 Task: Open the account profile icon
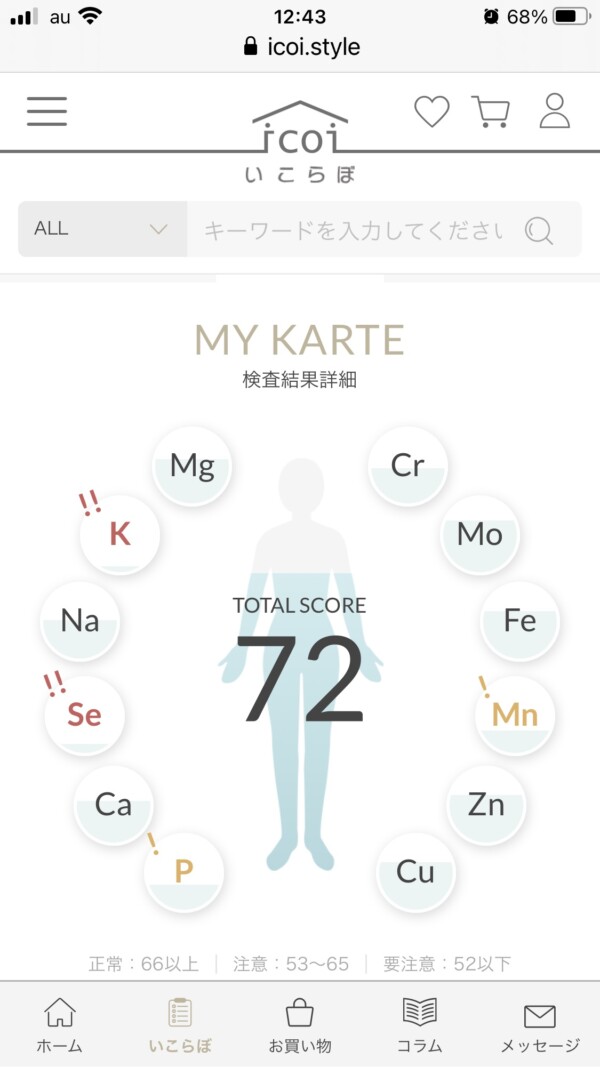[x=554, y=112]
